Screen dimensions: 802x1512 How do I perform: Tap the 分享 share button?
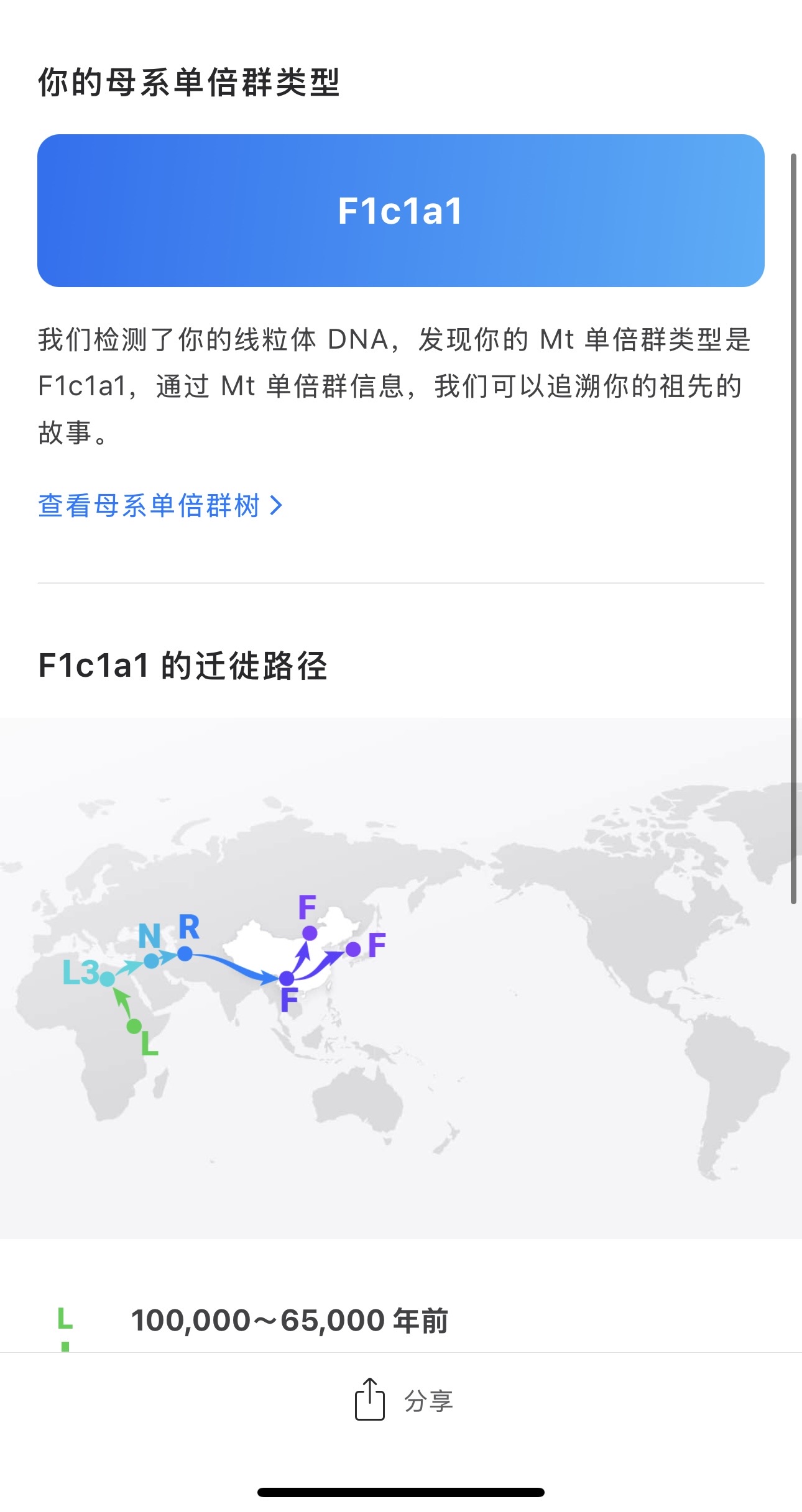tap(403, 1401)
